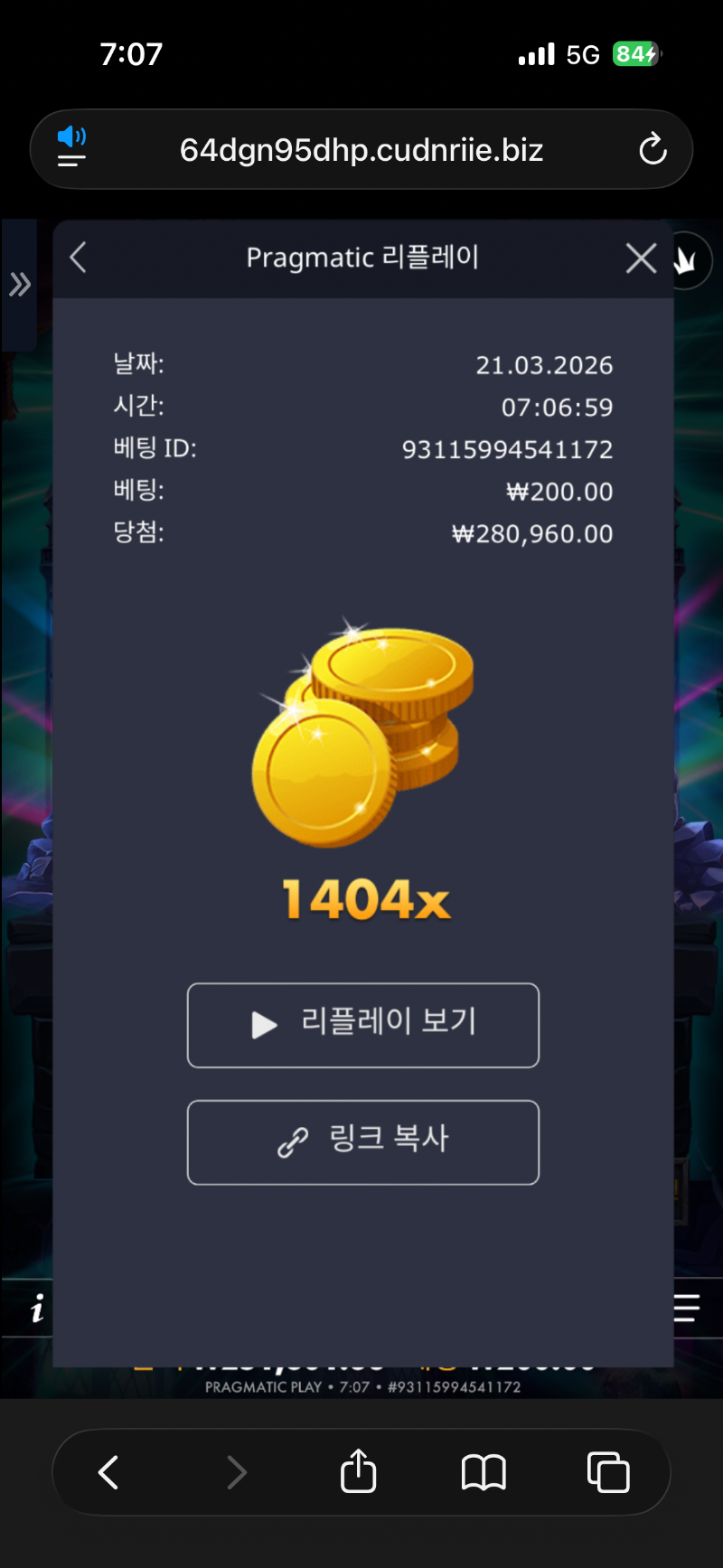
Task: Expand the side panel double-arrow
Action: click(20, 285)
